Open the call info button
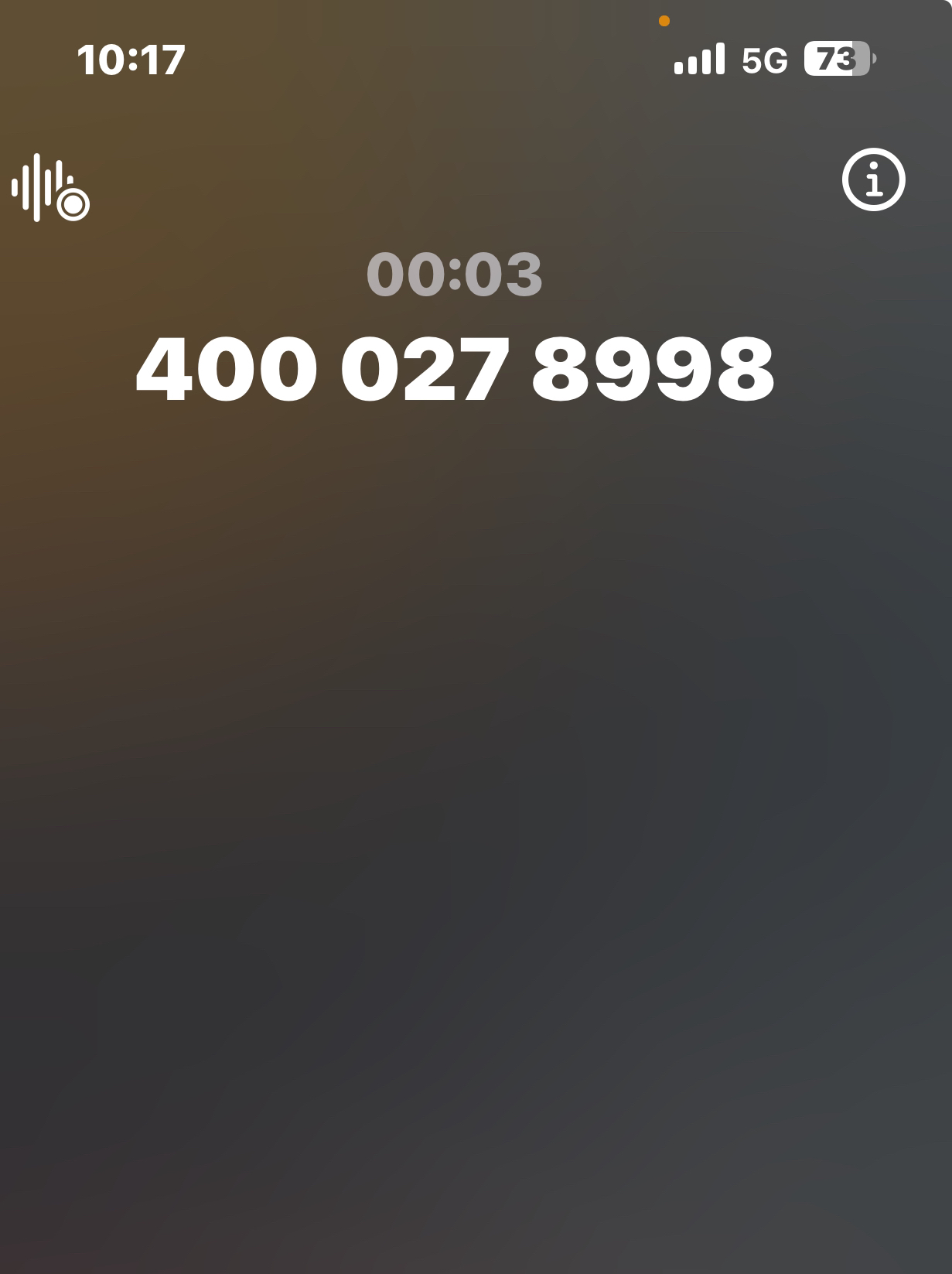This screenshot has width=952, height=1274. 873,179
